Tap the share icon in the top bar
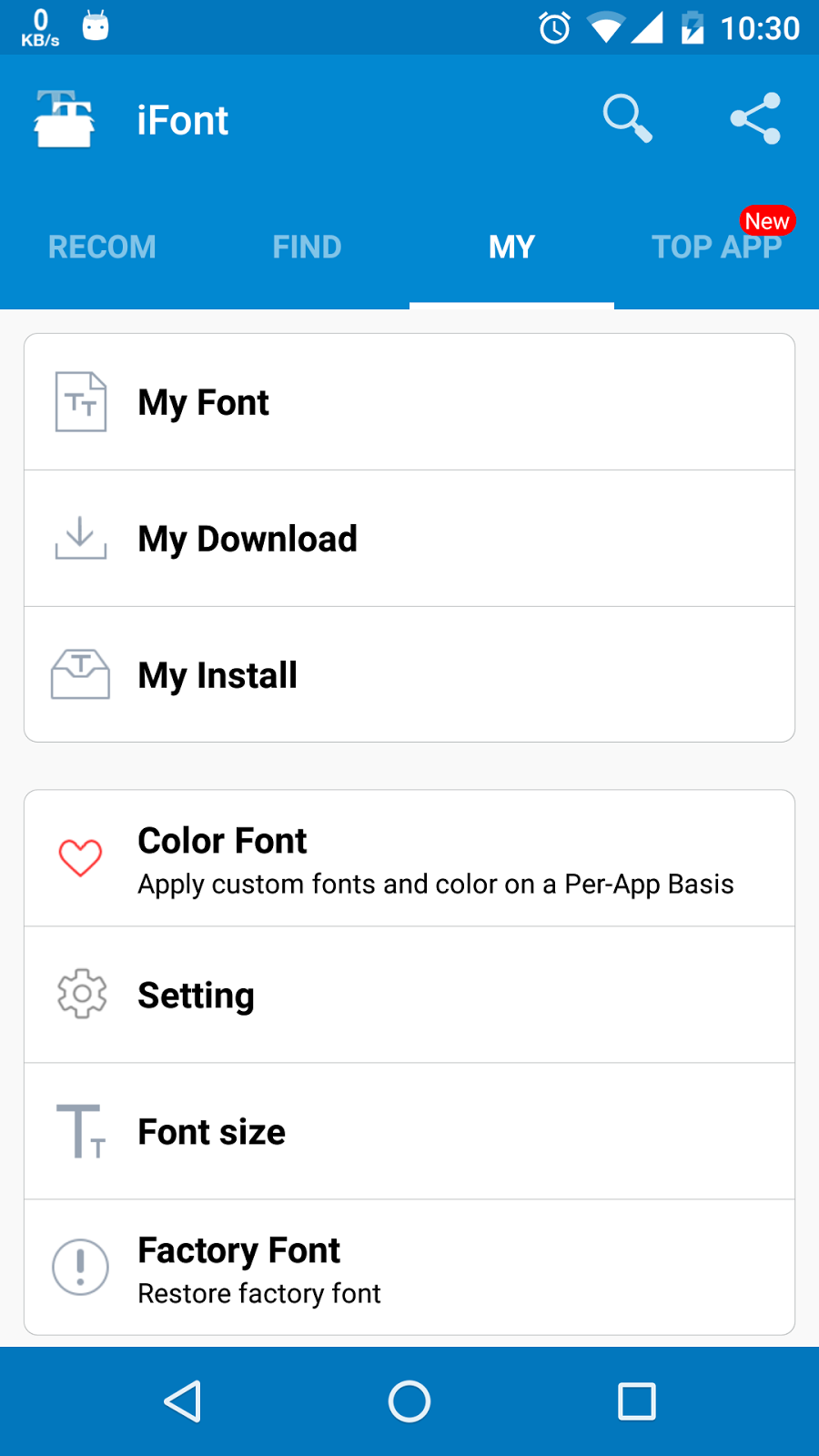The width and height of the screenshot is (819, 1456). pos(756,118)
